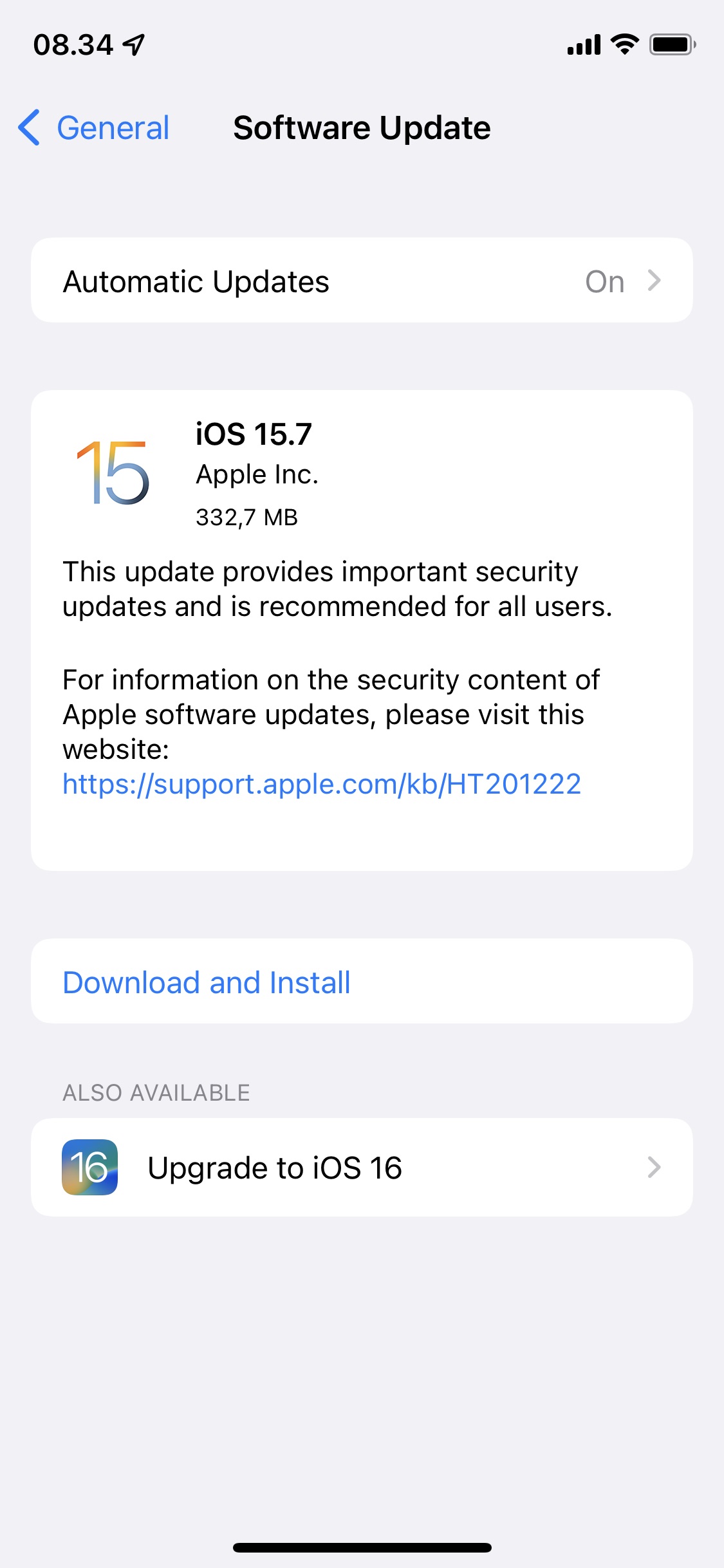This screenshot has width=724, height=1568.
Task: Check the Automatic Updates On status
Action: 604,280
